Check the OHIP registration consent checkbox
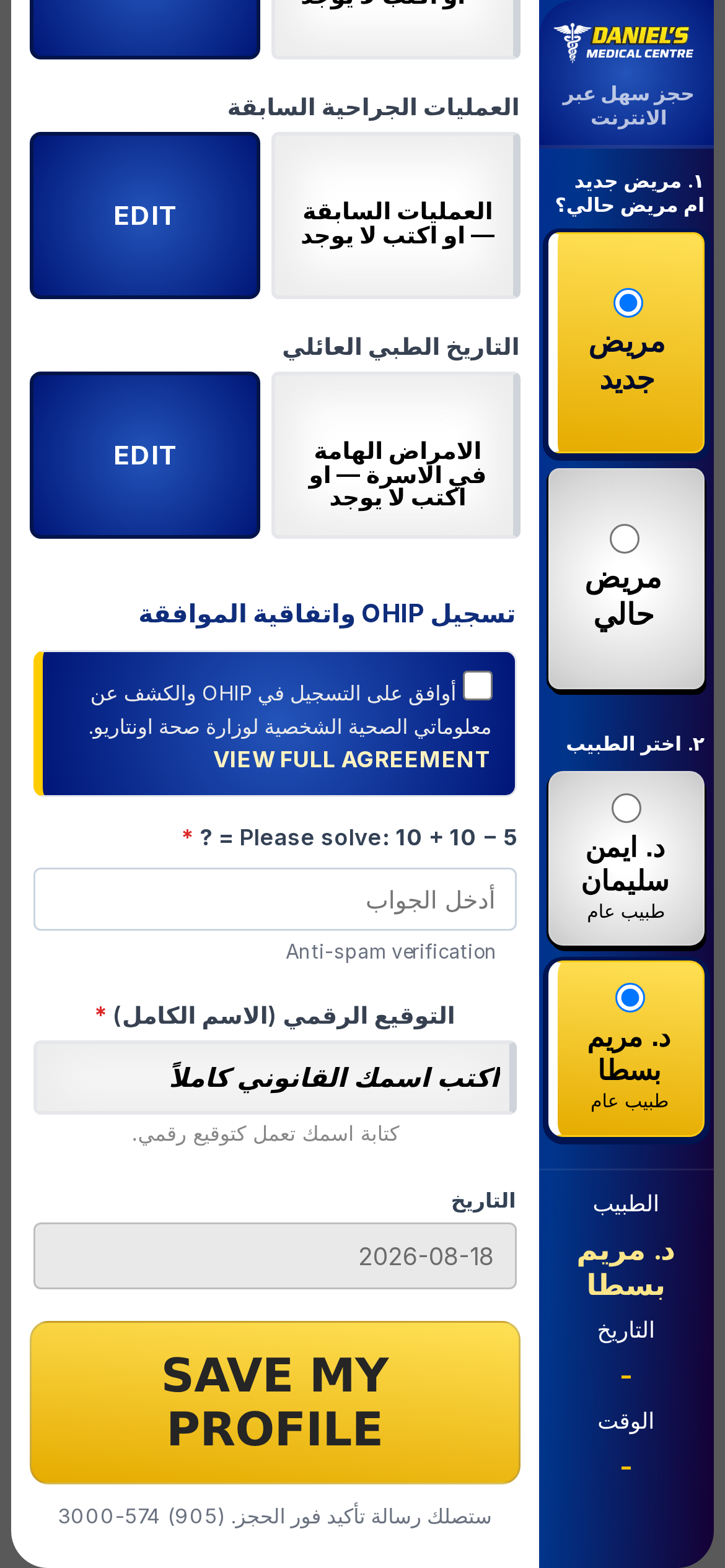Screen dimensions: 725x1568 pos(478,686)
